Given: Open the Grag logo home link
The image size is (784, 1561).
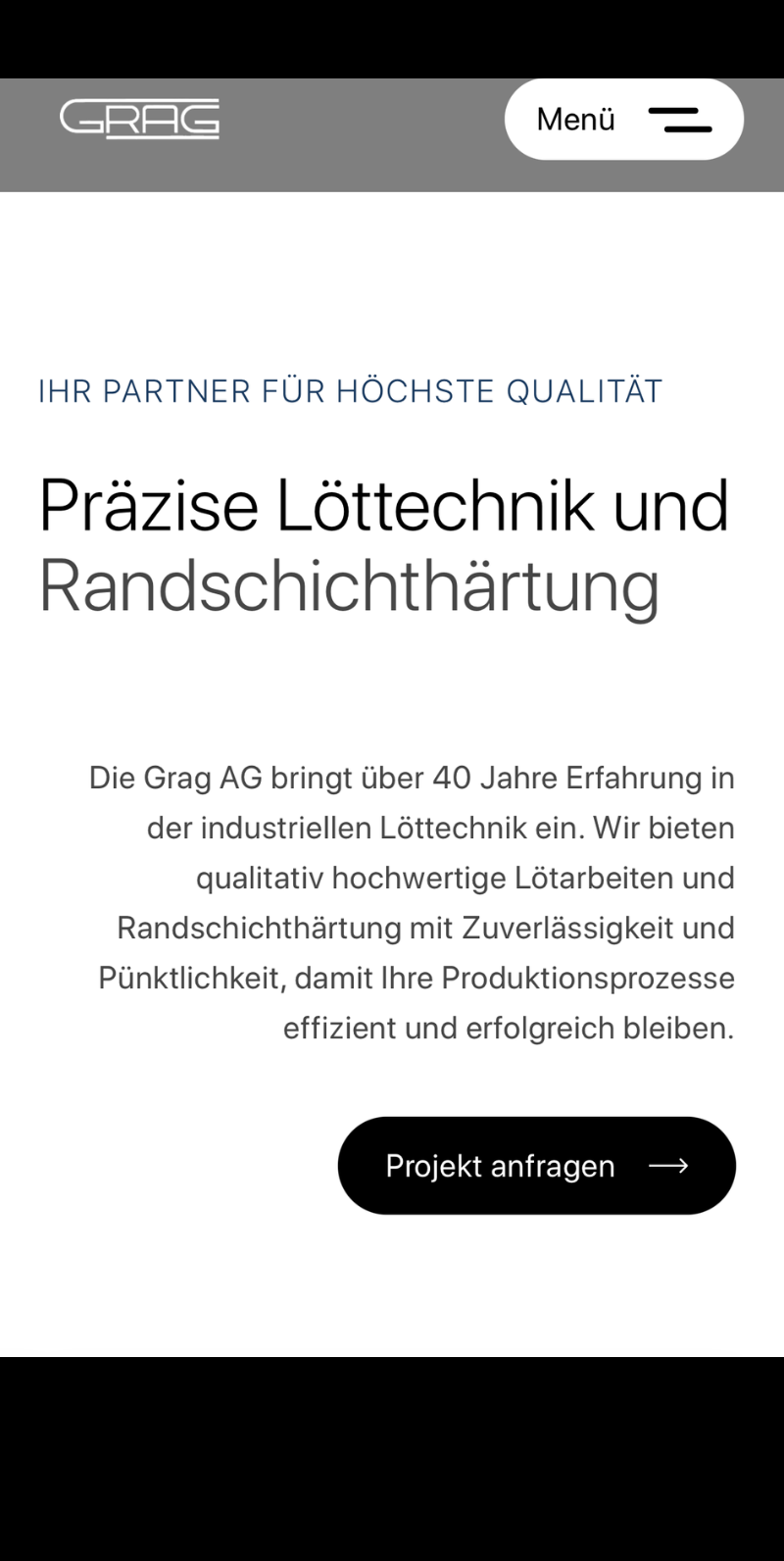Looking at the screenshot, I should pyautogui.click(x=139, y=120).
